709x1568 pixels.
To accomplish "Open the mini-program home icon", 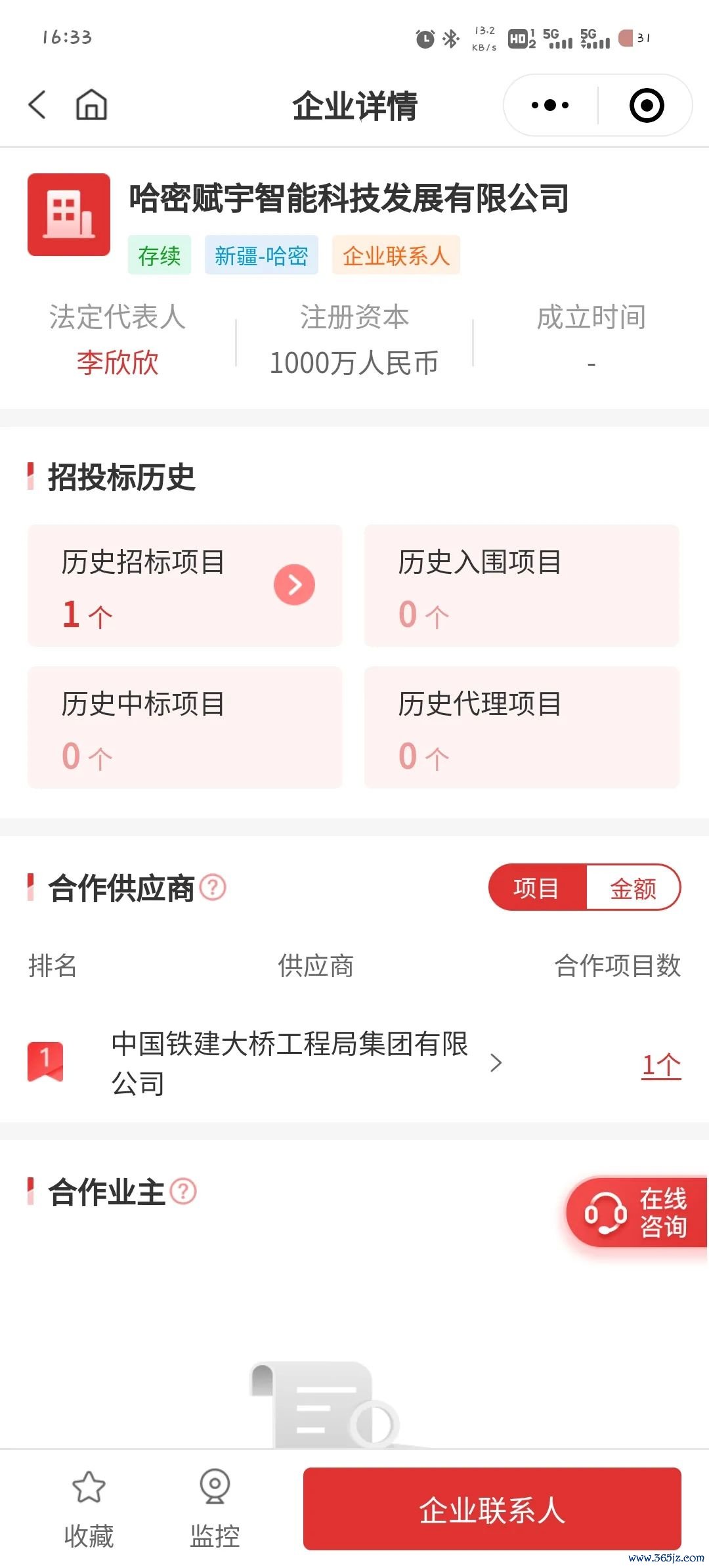I will [x=91, y=105].
